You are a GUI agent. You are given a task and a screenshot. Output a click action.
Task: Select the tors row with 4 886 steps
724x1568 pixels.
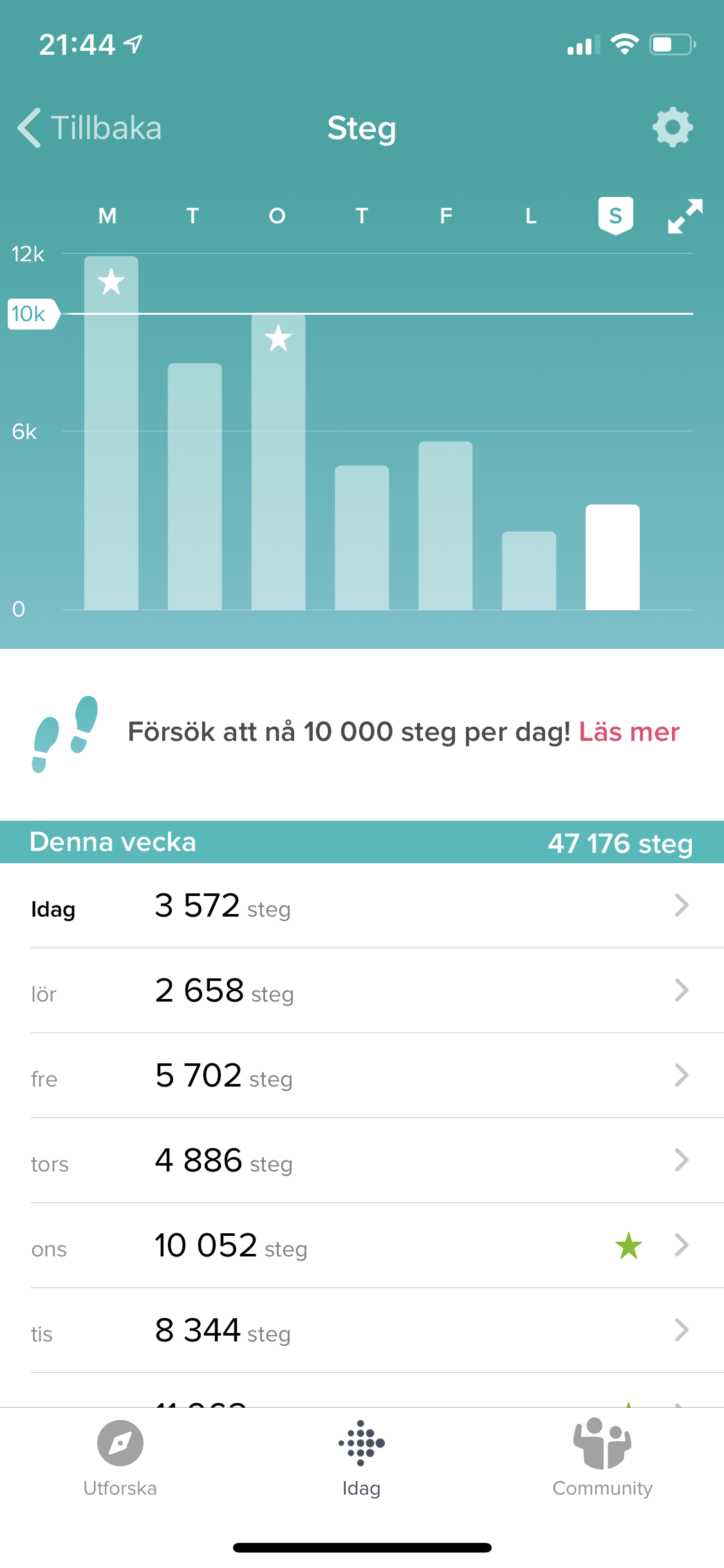click(362, 1161)
